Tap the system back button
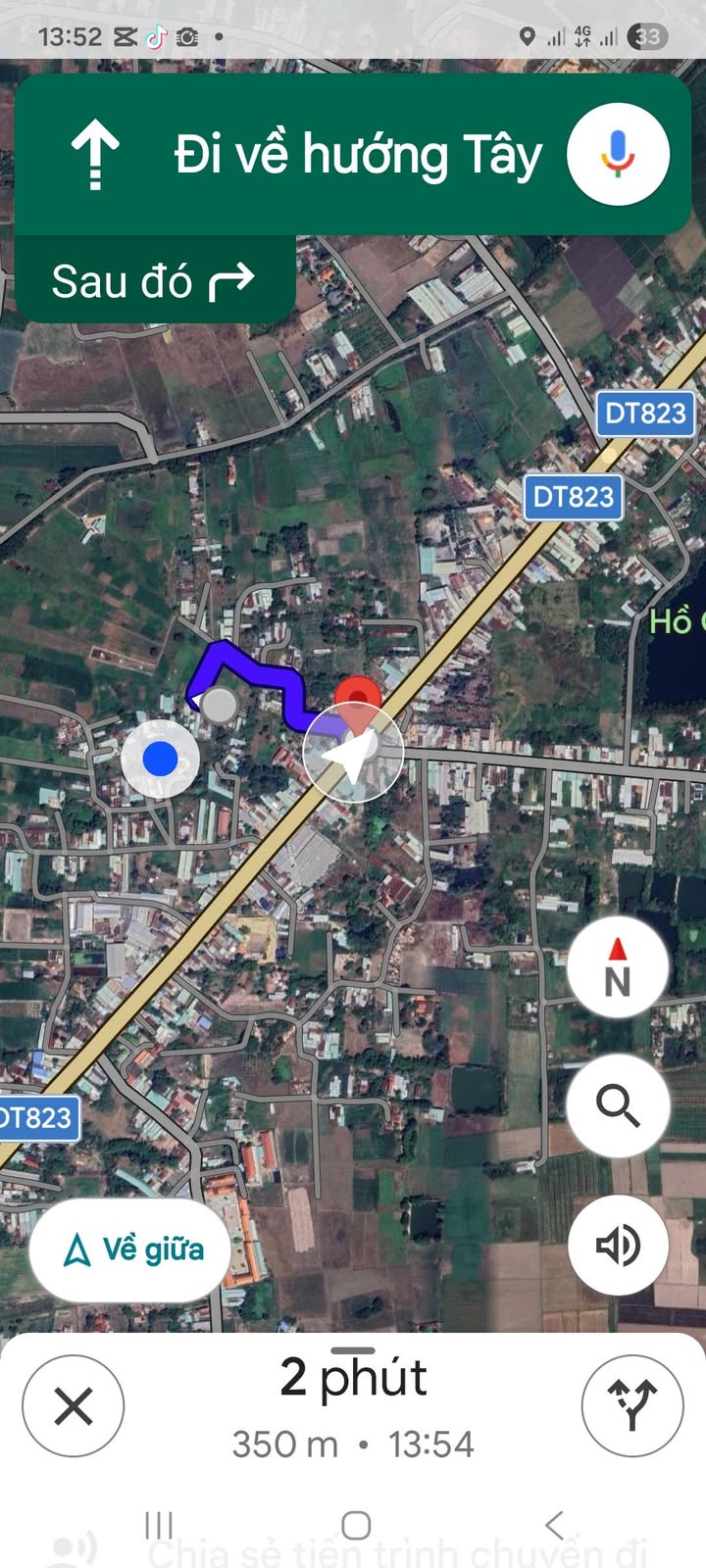Image resolution: width=706 pixels, height=1568 pixels. (554, 1525)
